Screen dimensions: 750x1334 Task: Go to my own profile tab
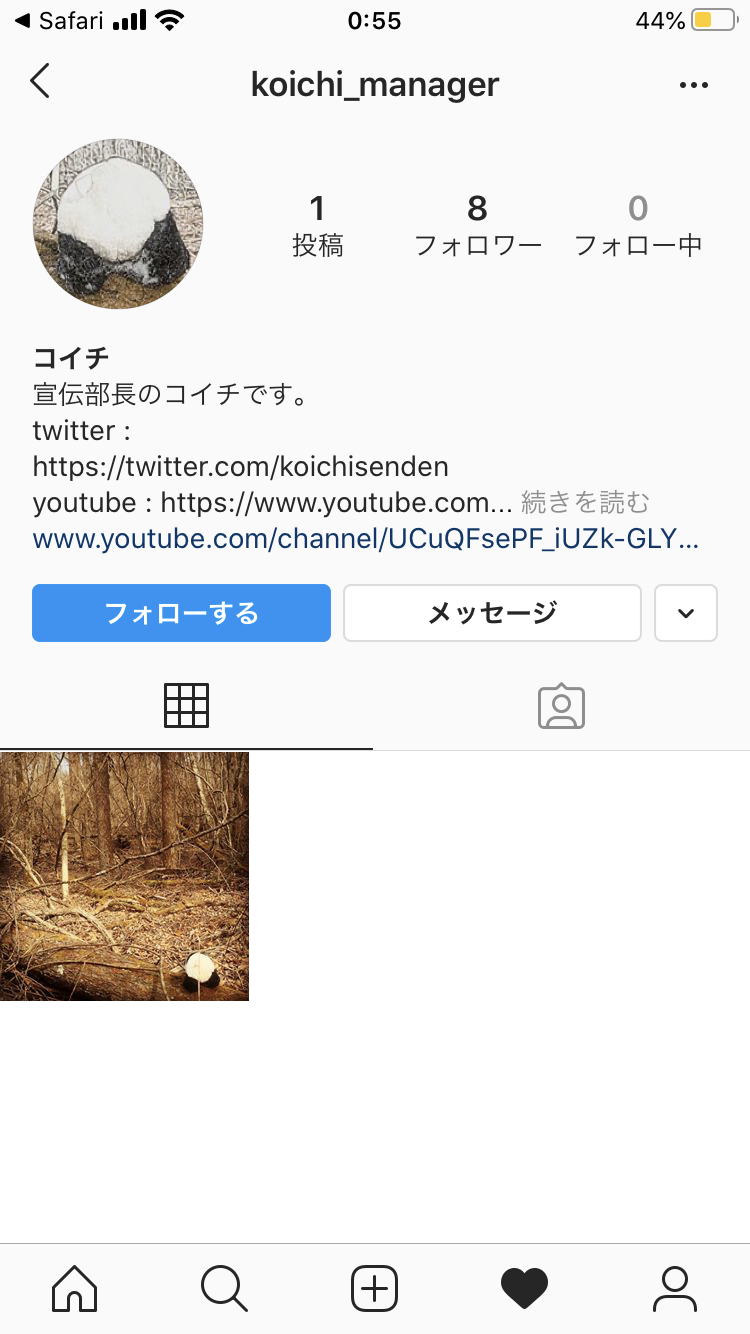[675, 1288]
